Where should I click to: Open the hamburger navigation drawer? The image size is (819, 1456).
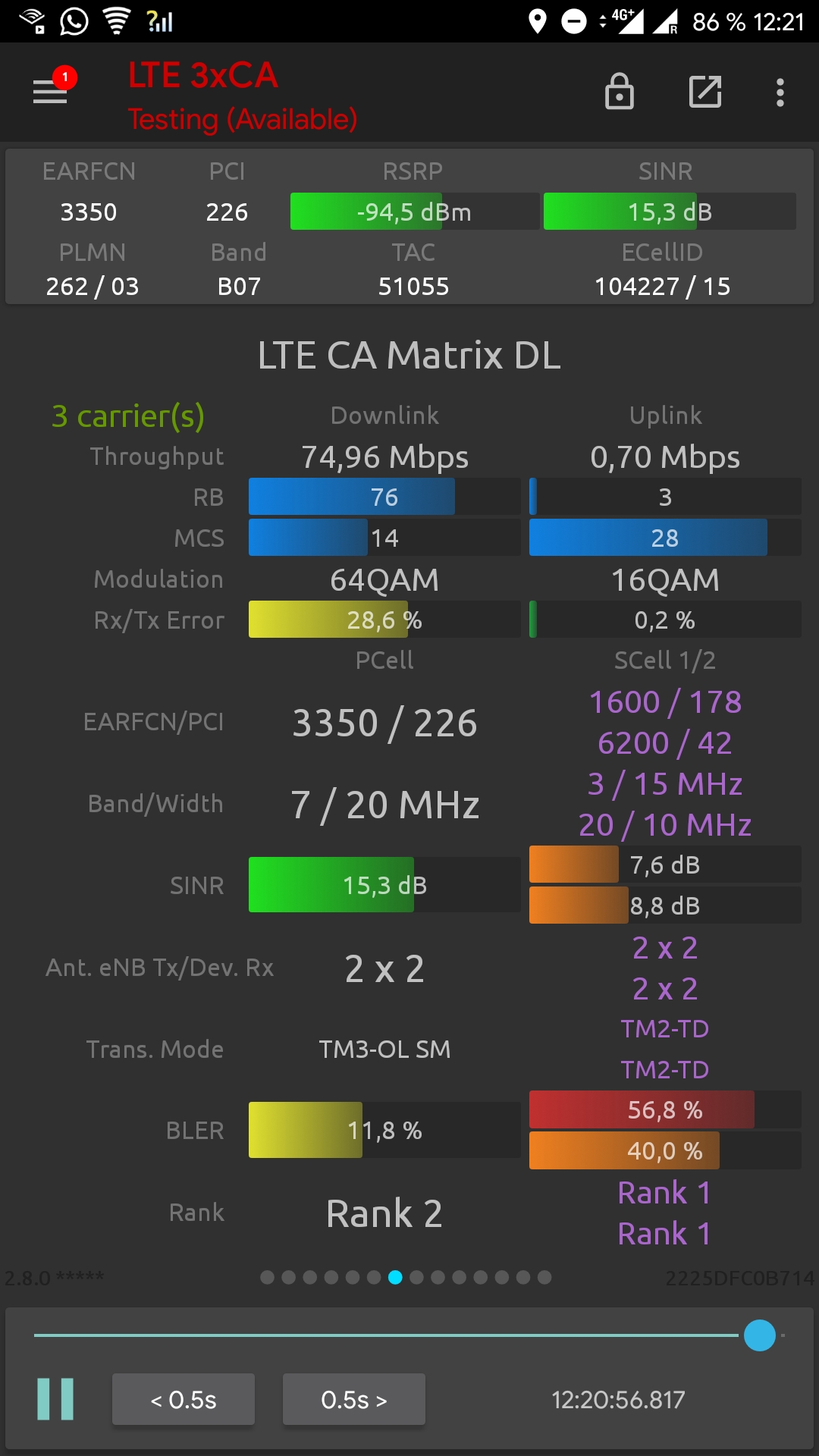click(x=50, y=93)
